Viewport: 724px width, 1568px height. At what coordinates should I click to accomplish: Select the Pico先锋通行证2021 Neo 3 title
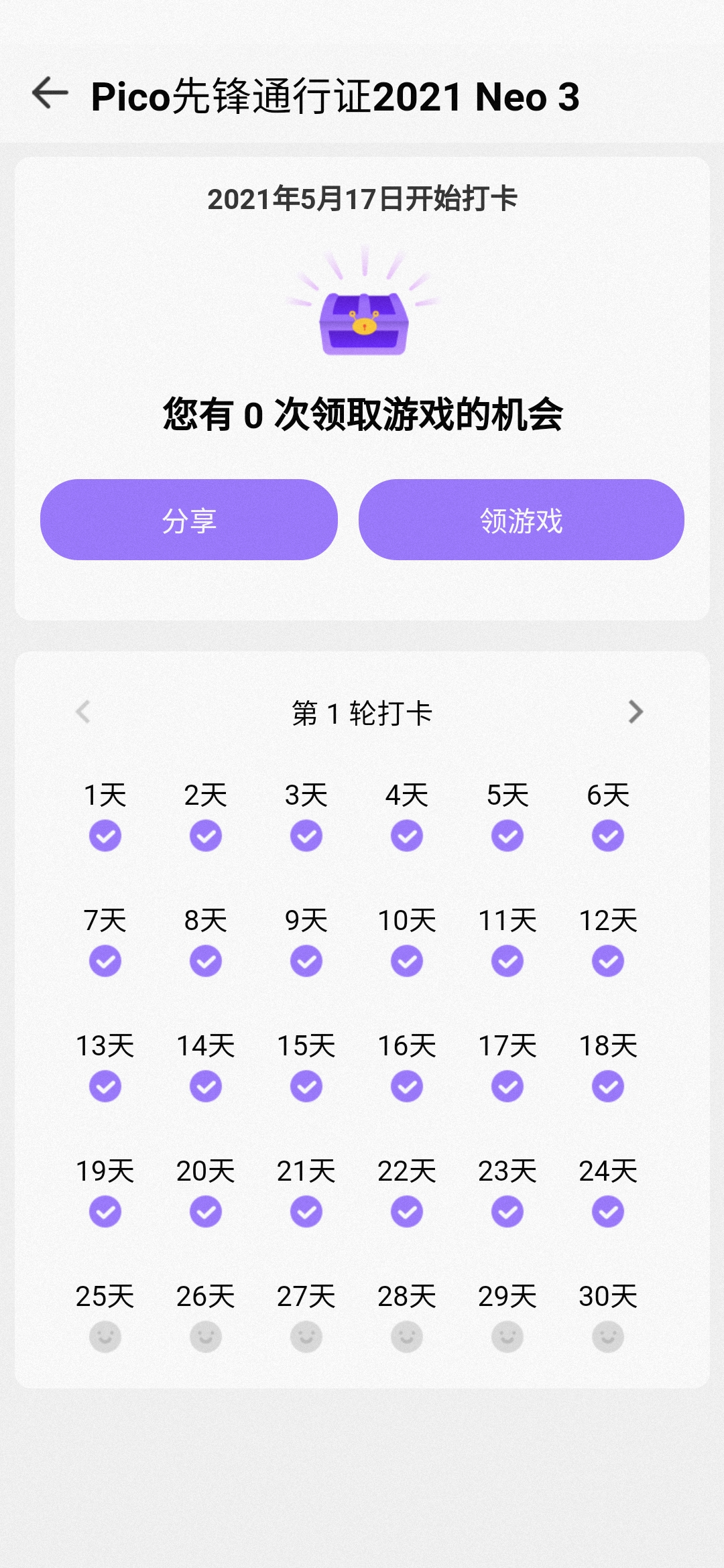coord(335,96)
